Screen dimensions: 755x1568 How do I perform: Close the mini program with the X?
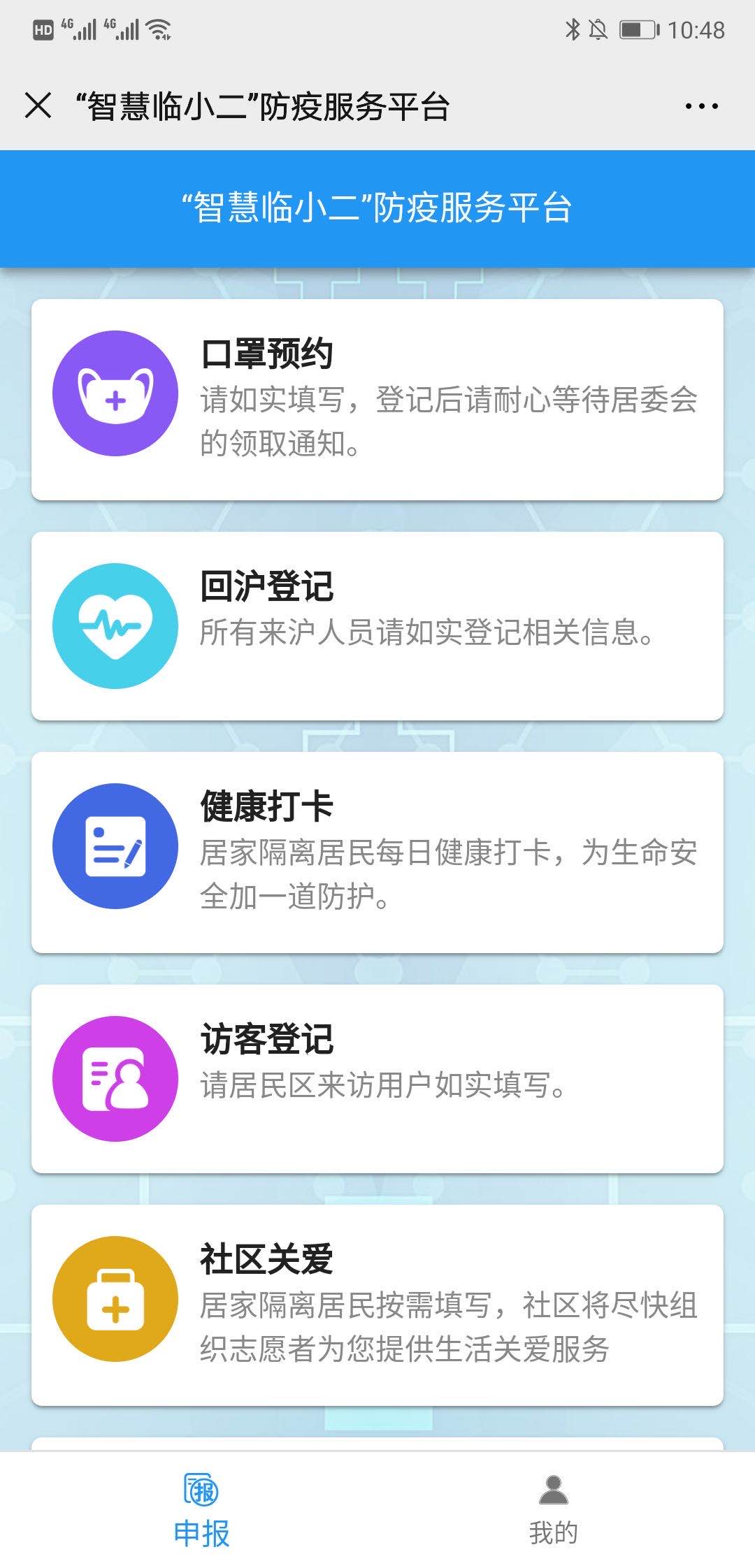(x=38, y=105)
